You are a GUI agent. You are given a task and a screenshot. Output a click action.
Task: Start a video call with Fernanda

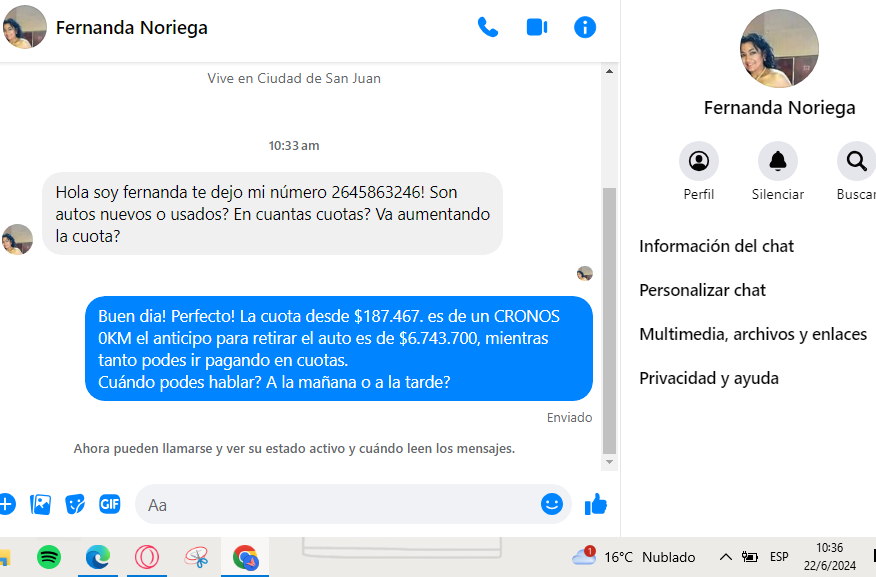[537, 27]
